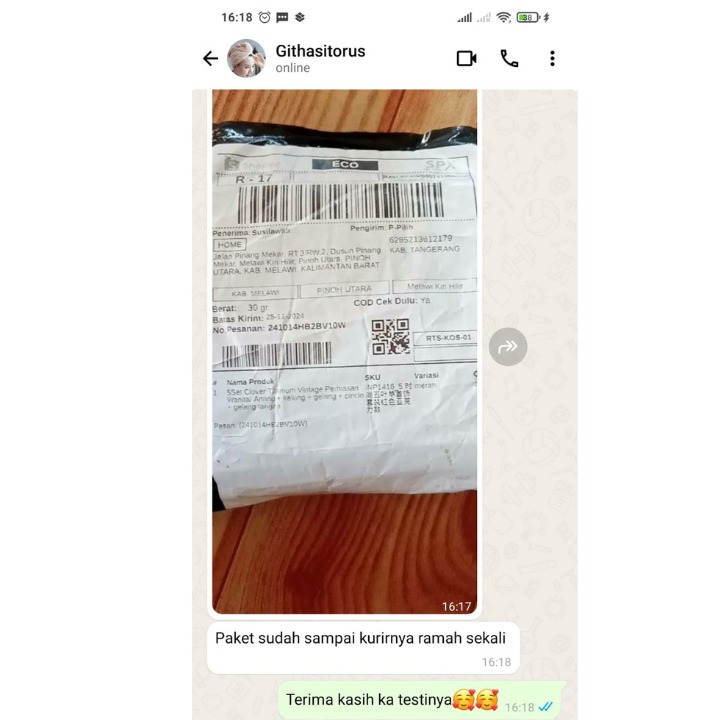Start a video call with Githasitorus
The height and width of the screenshot is (720, 720).
point(466,59)
